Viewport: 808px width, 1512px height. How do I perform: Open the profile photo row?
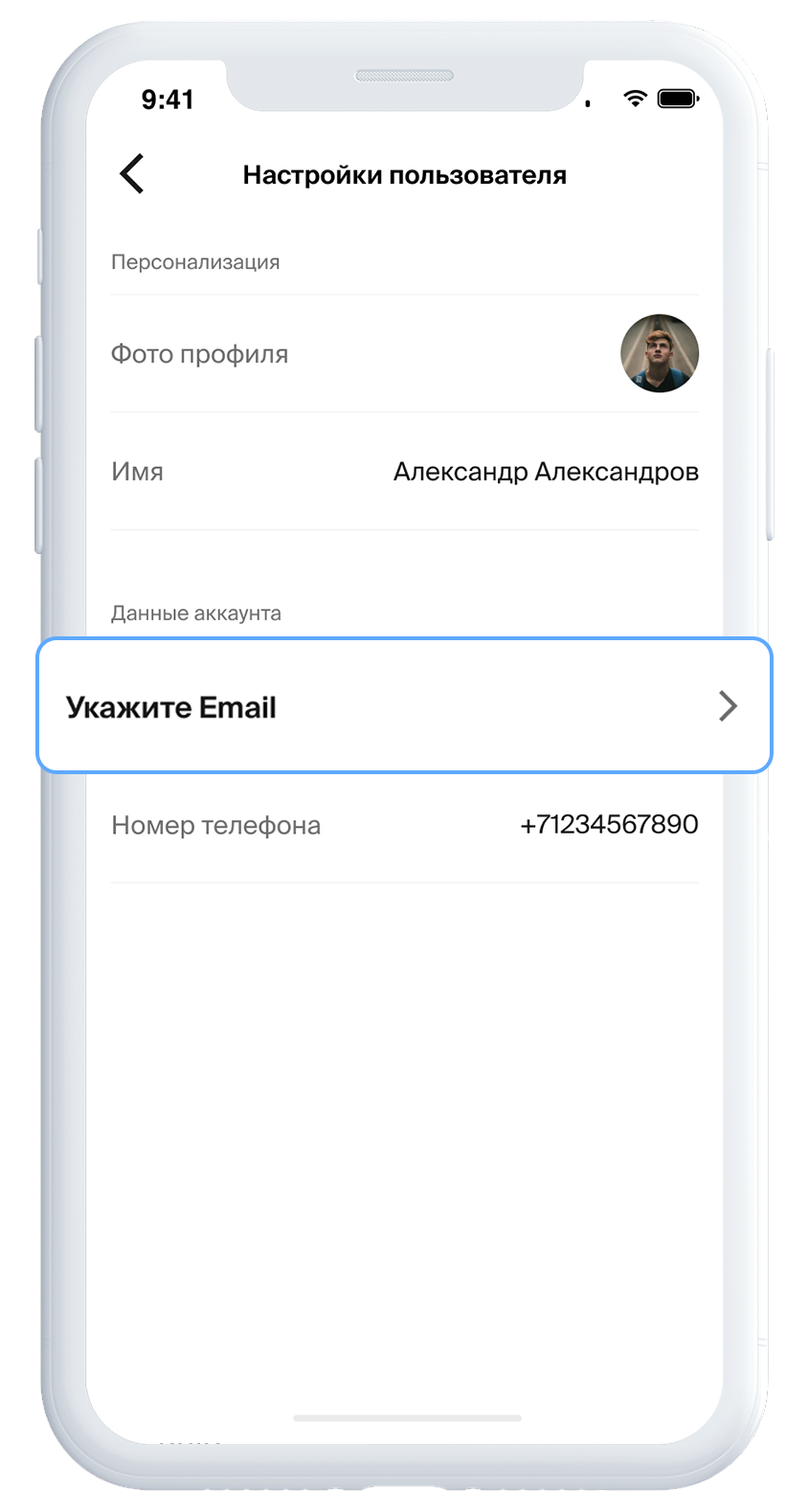click(x=404, y=354)
